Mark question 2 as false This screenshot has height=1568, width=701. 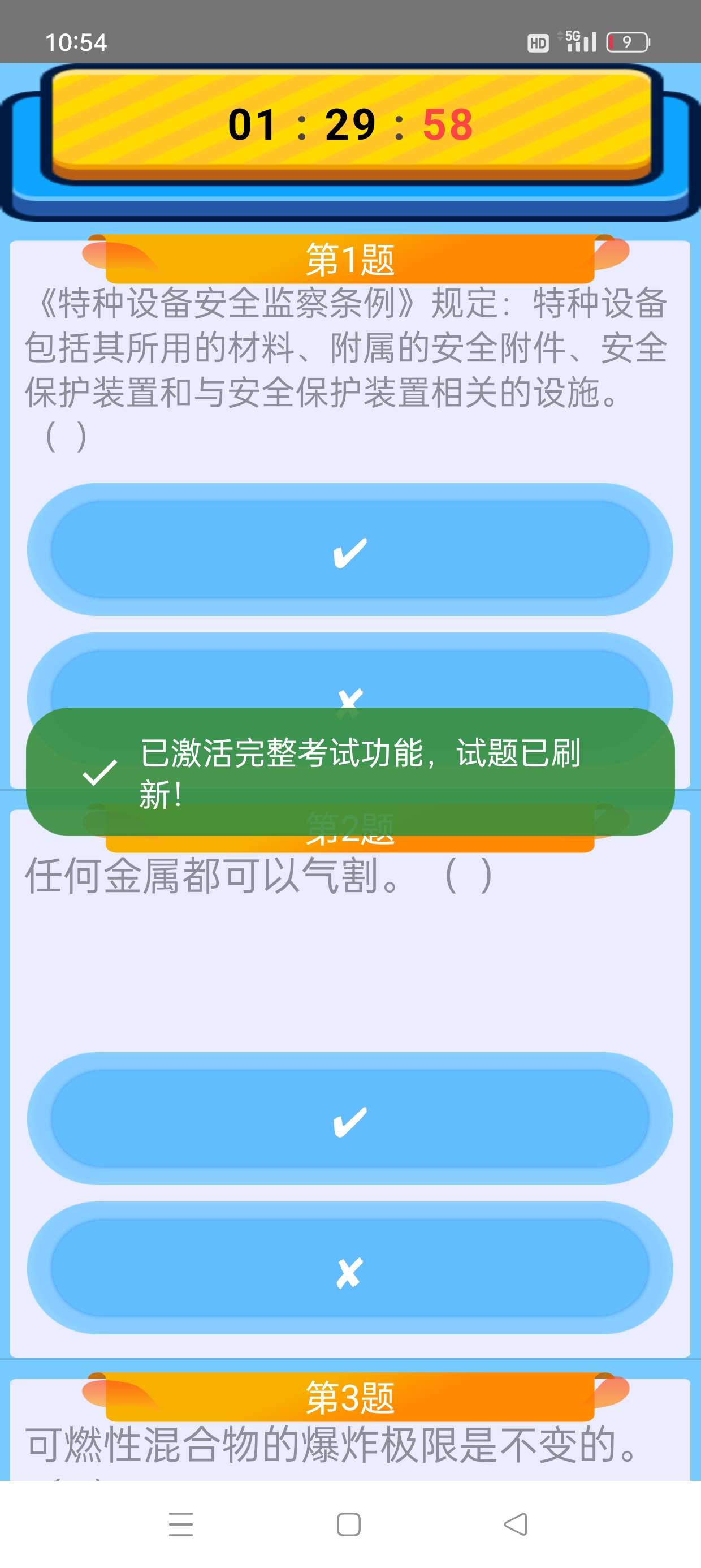(350, 1268)
